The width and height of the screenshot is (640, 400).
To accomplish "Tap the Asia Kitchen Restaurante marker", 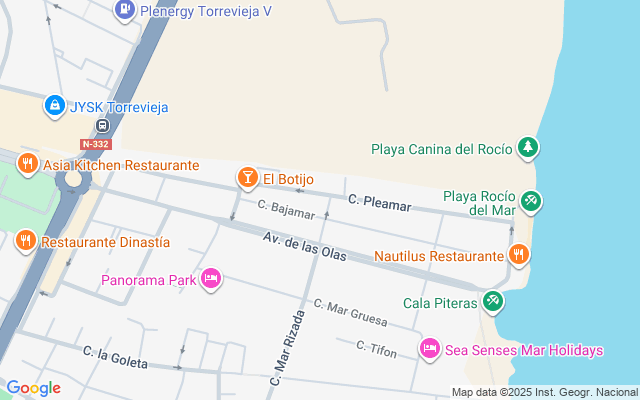I will click(x=26, y=163).
